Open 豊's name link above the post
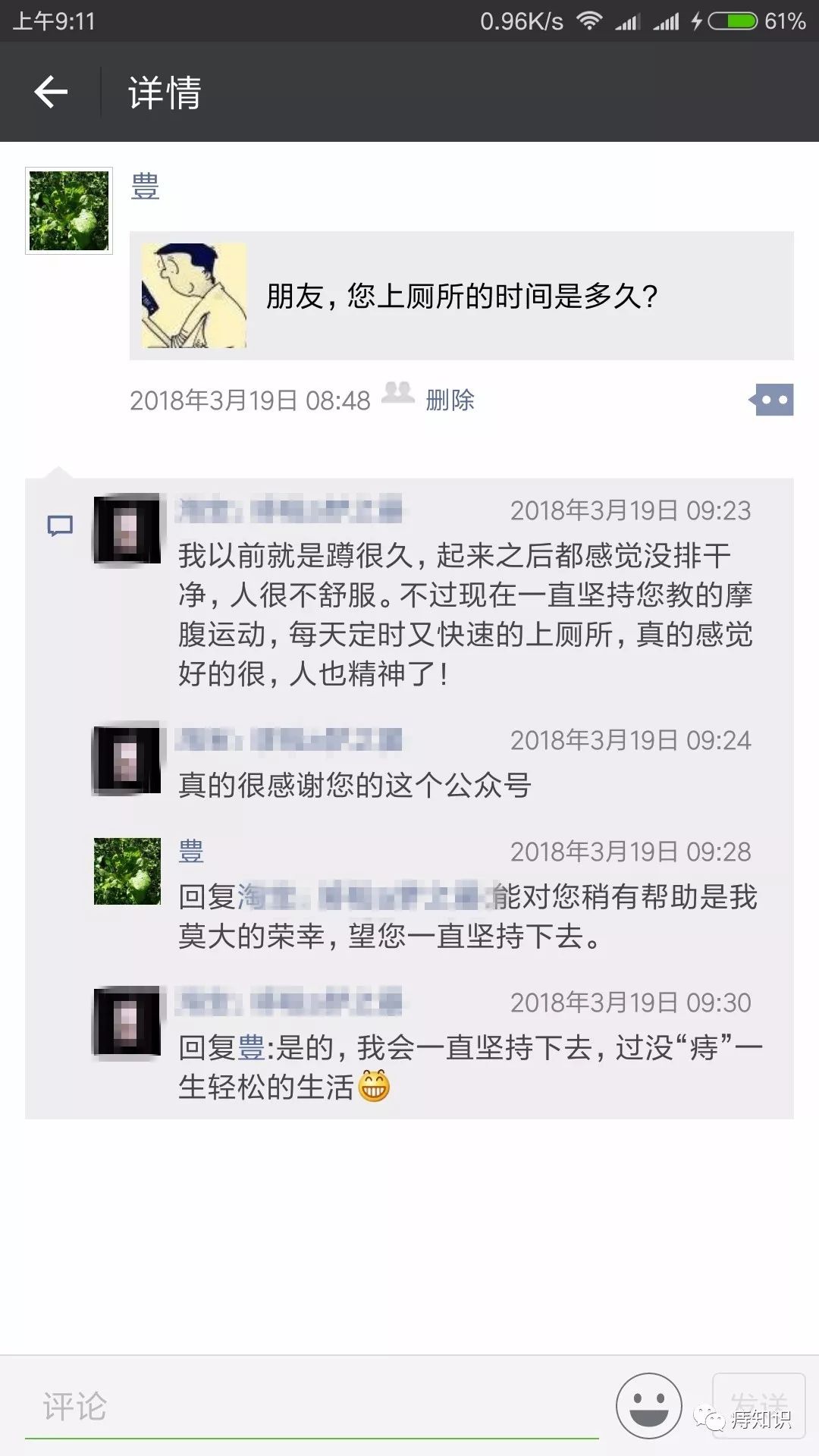Screen dimensions: 819x1456 point(145,187)
